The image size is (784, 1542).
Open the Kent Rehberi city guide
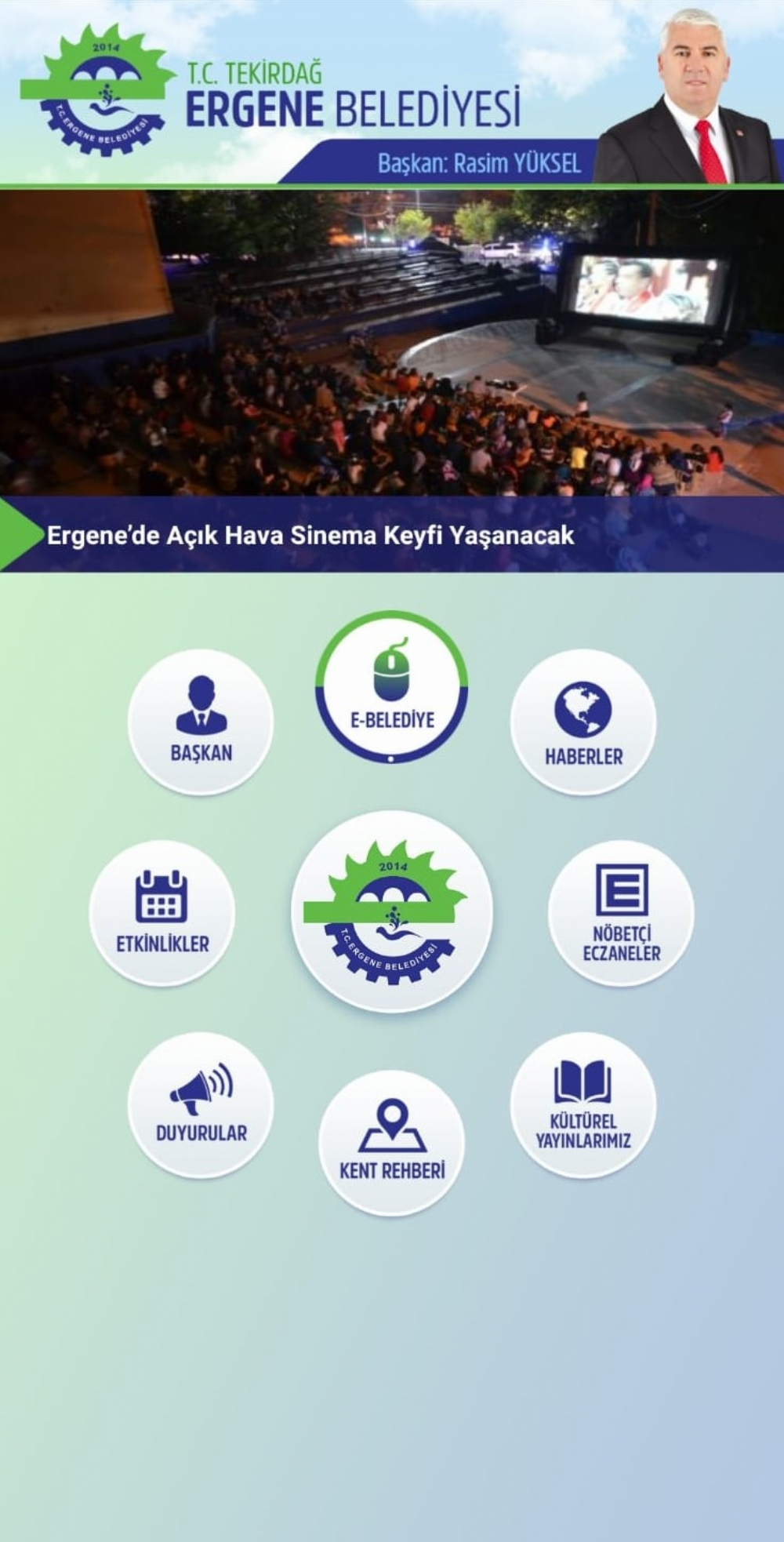coord(391,1143)
